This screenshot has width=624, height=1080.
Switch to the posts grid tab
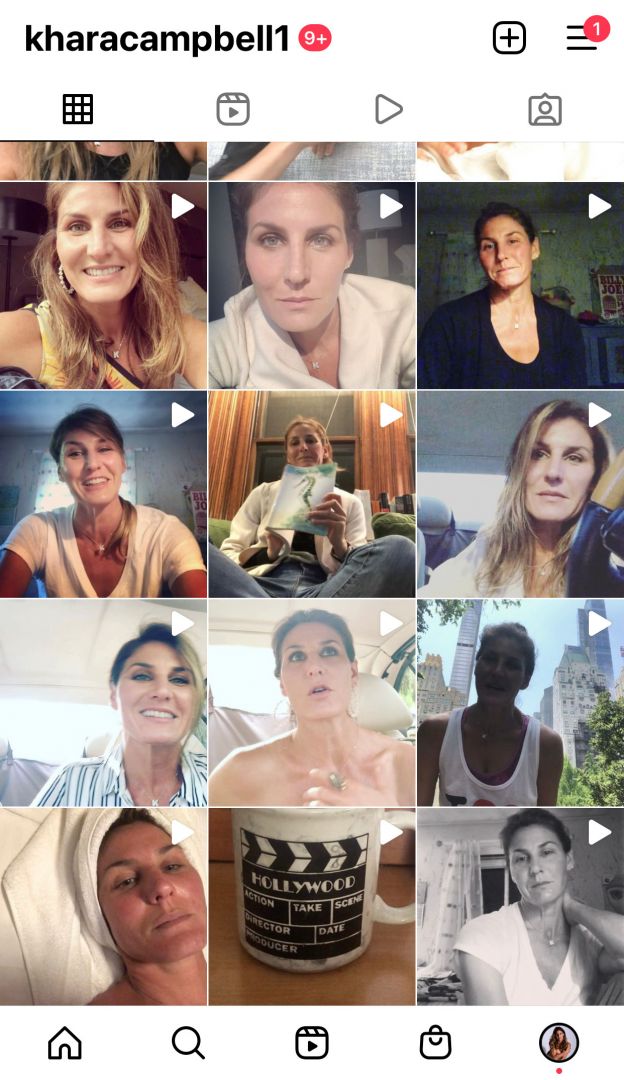[x=78, y=109]
